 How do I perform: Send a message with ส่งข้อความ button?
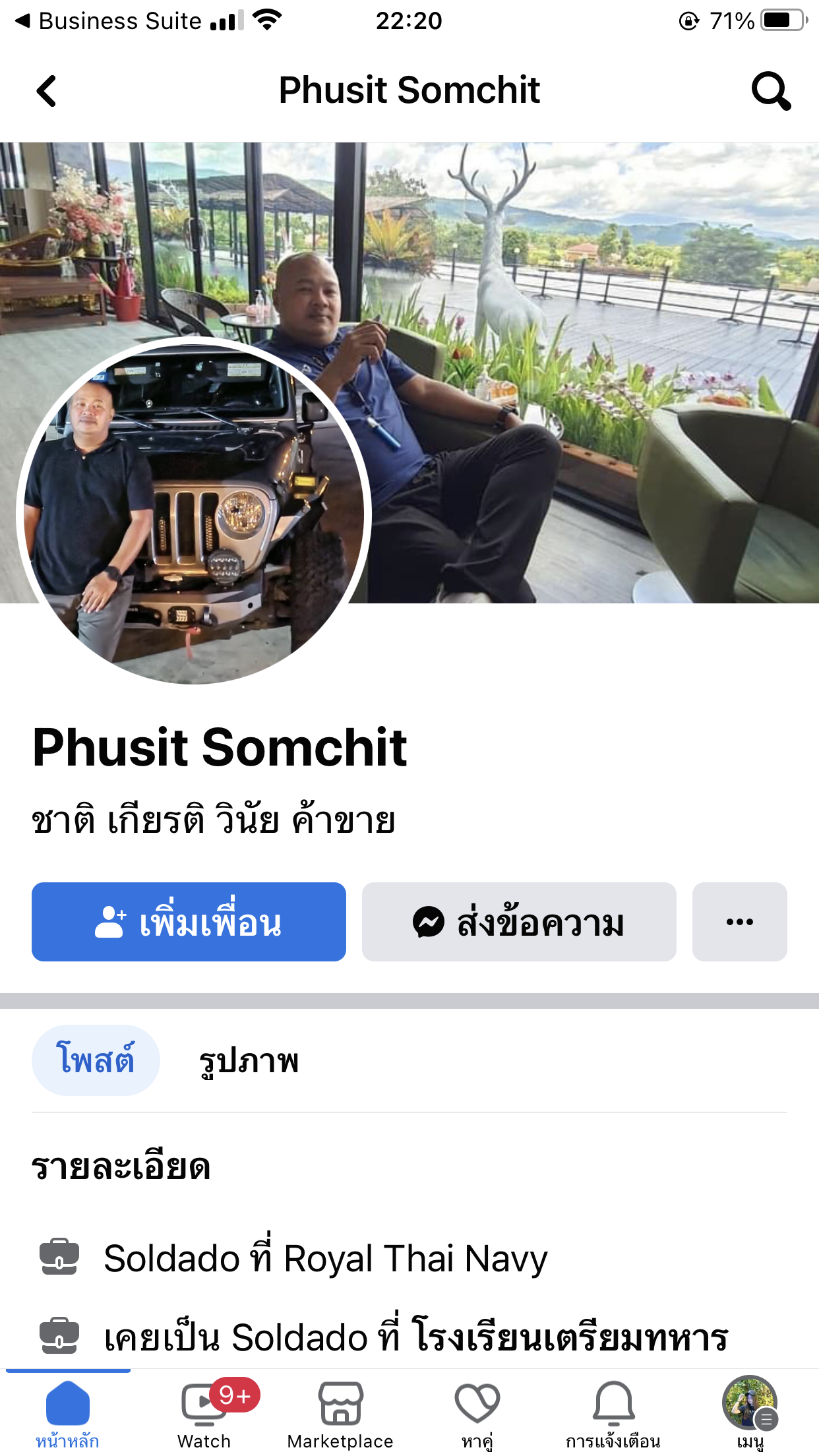click(519, 922)
